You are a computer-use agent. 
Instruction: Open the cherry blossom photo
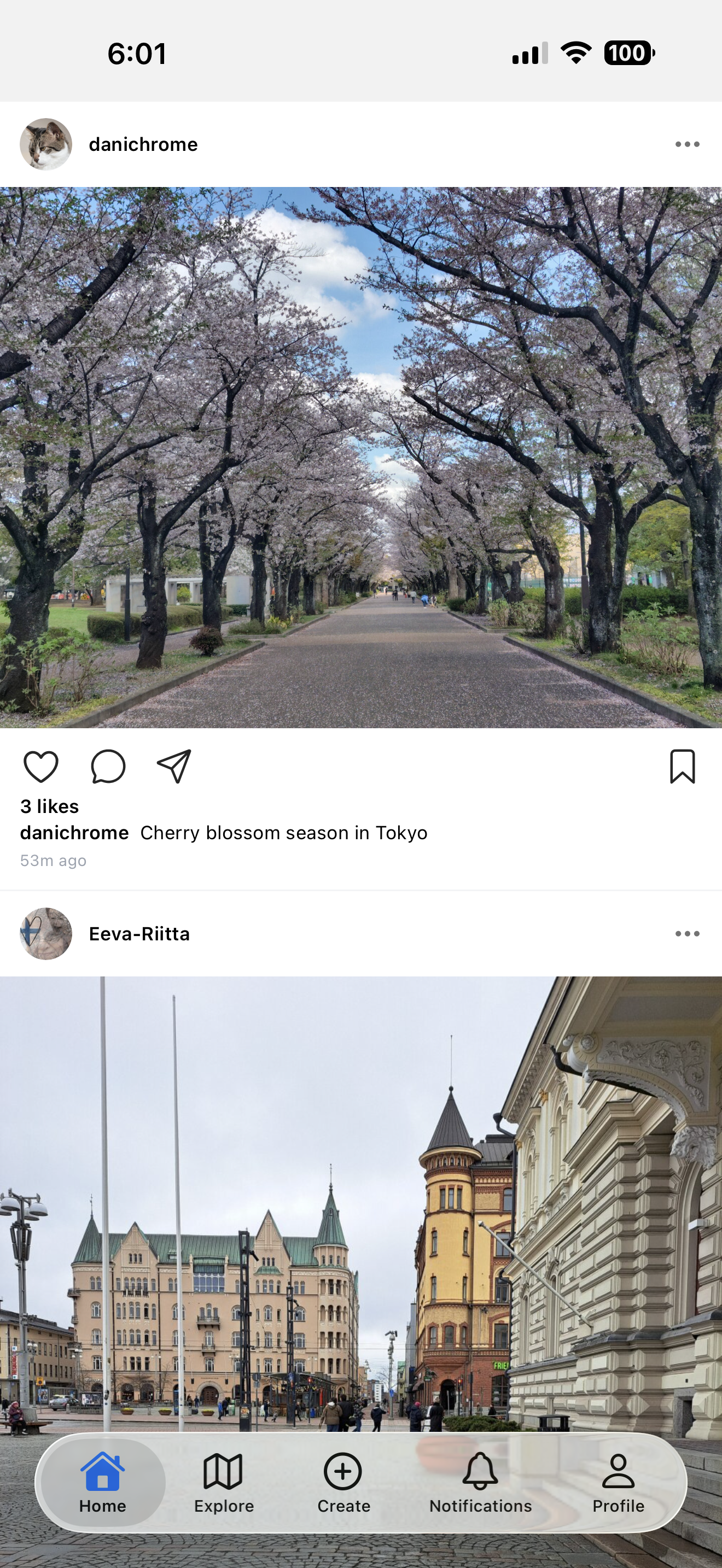click(x=361, y=457)
